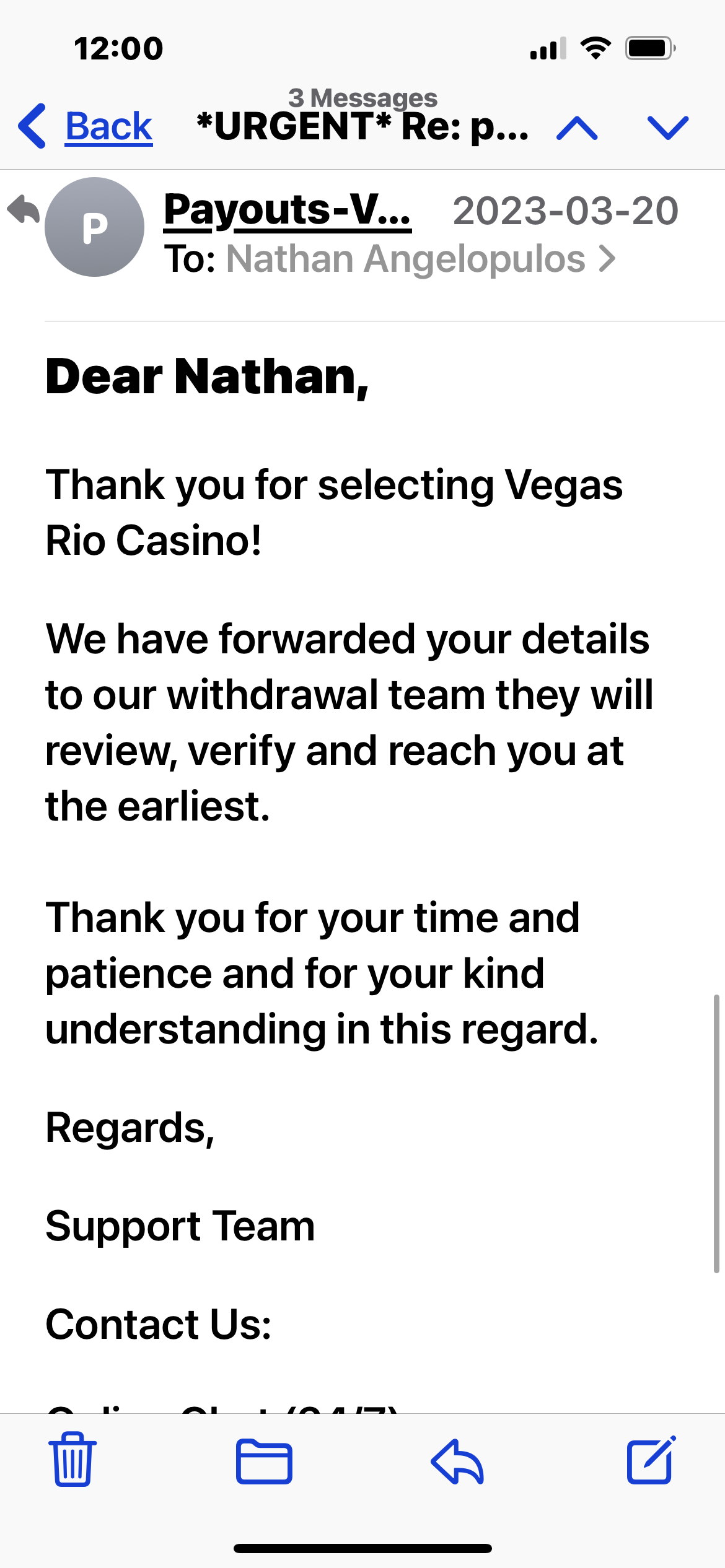Open sender Payouts-V... contact details

click(x=287, y=211)
